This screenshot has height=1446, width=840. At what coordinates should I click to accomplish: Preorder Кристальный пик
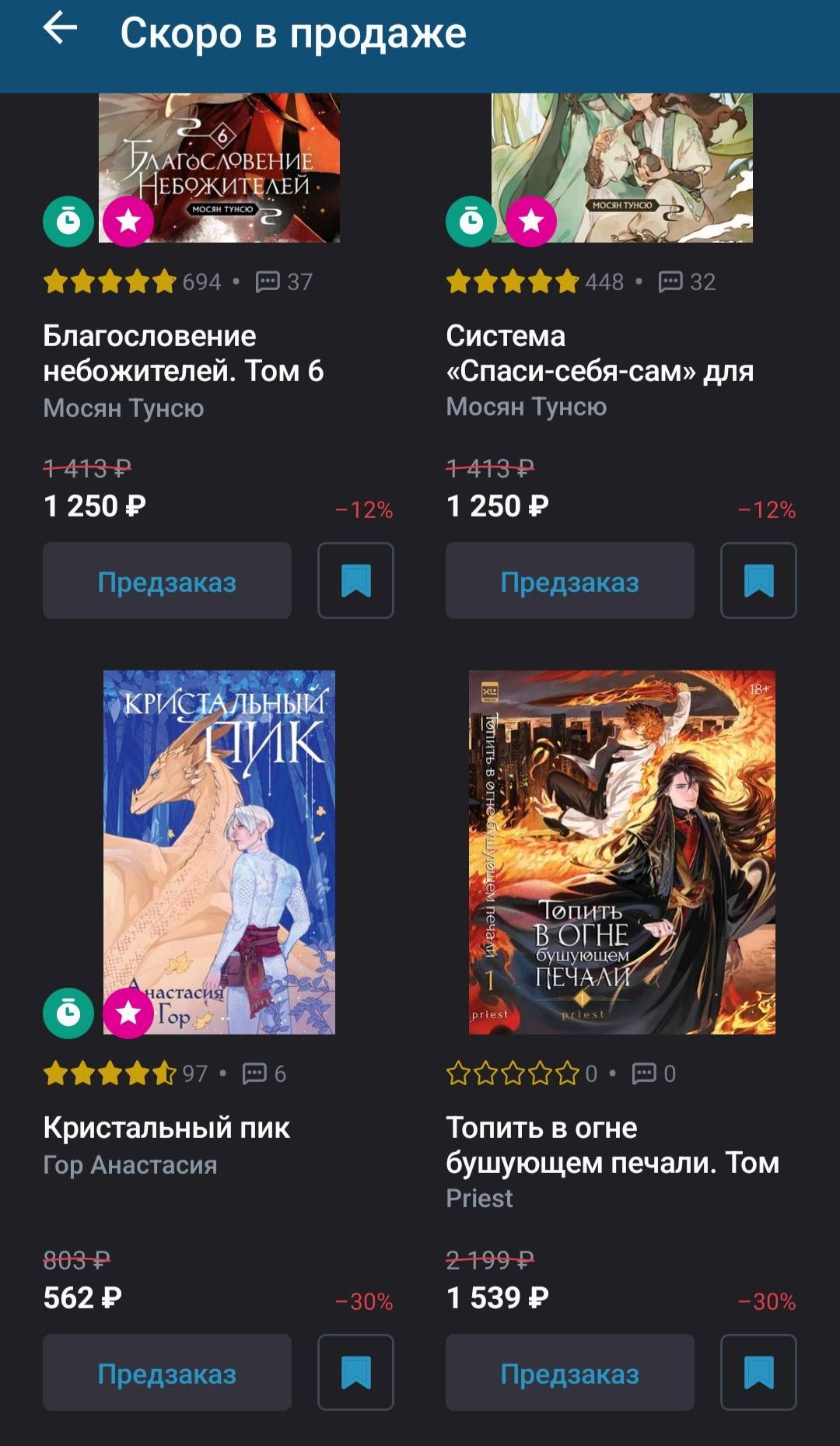pyautogui.click(x=167, y=1373)
